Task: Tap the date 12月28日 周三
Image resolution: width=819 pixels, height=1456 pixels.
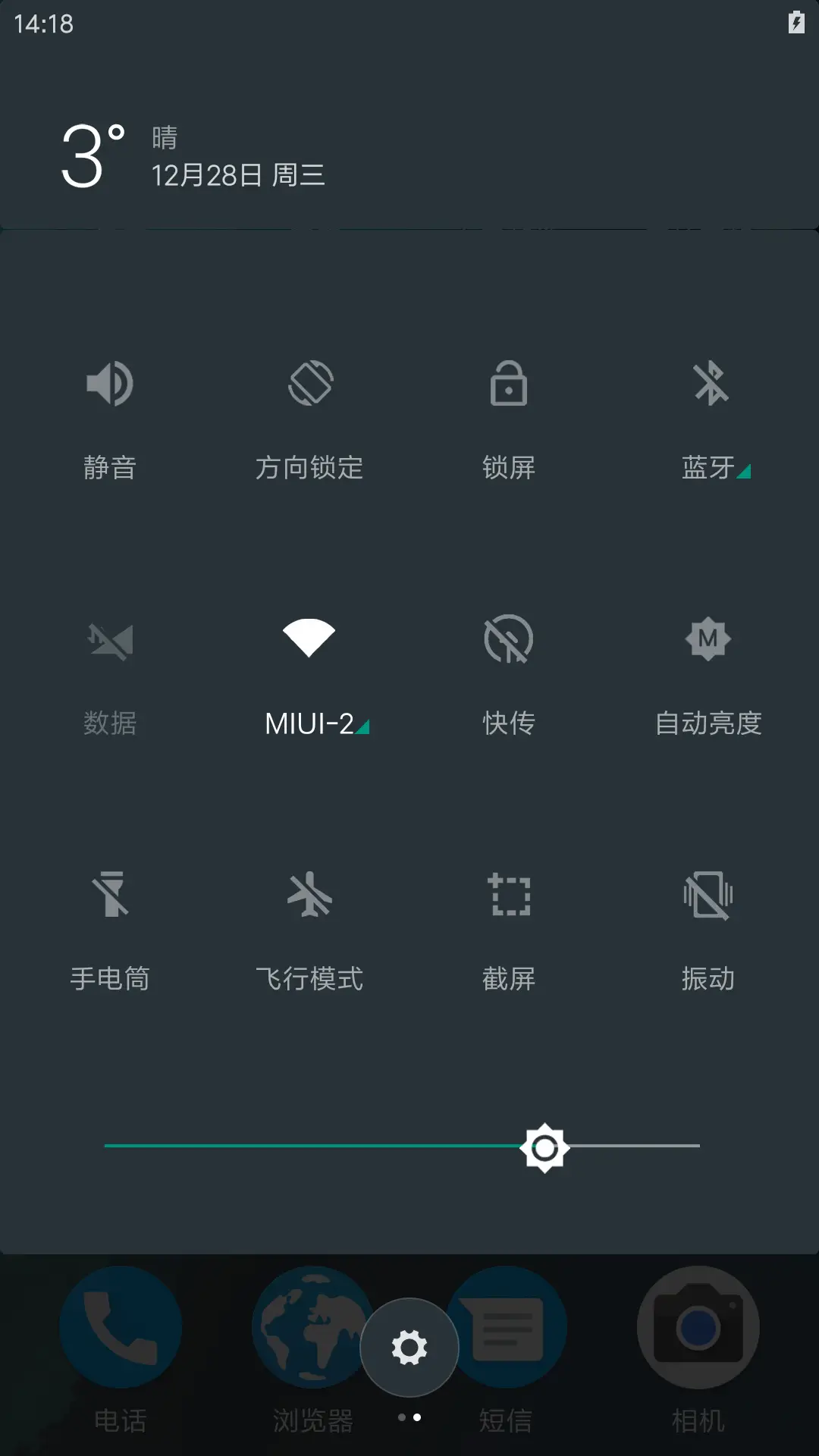Action: [x=237, y=175]
